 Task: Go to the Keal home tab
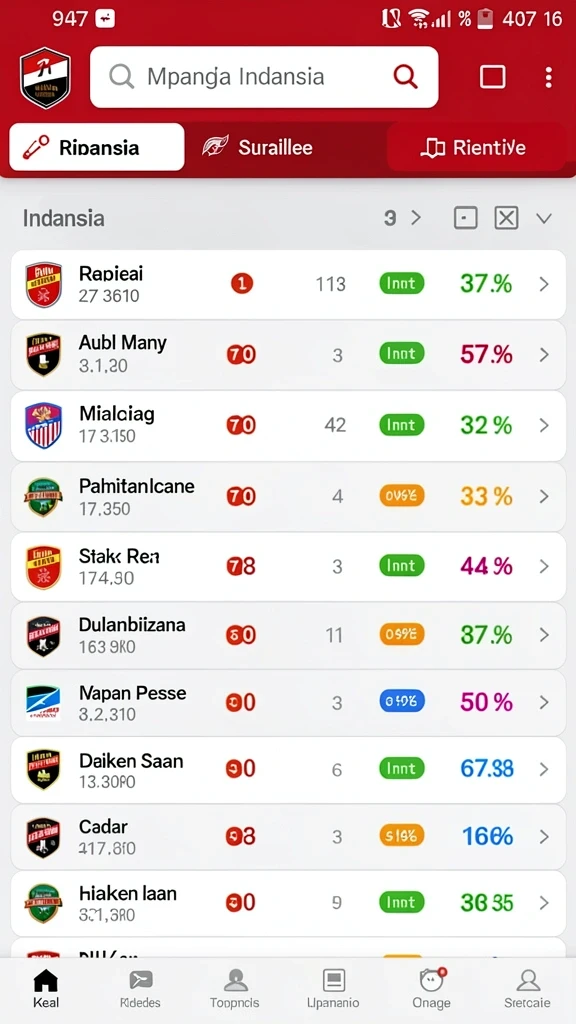pos(46,988)
